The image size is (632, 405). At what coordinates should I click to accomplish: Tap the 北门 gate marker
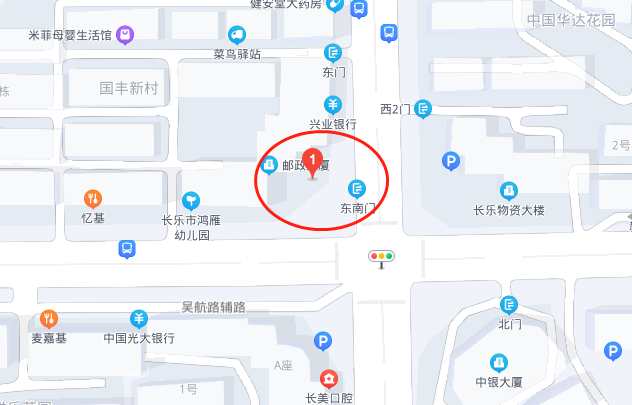click(x=510, y=305)
